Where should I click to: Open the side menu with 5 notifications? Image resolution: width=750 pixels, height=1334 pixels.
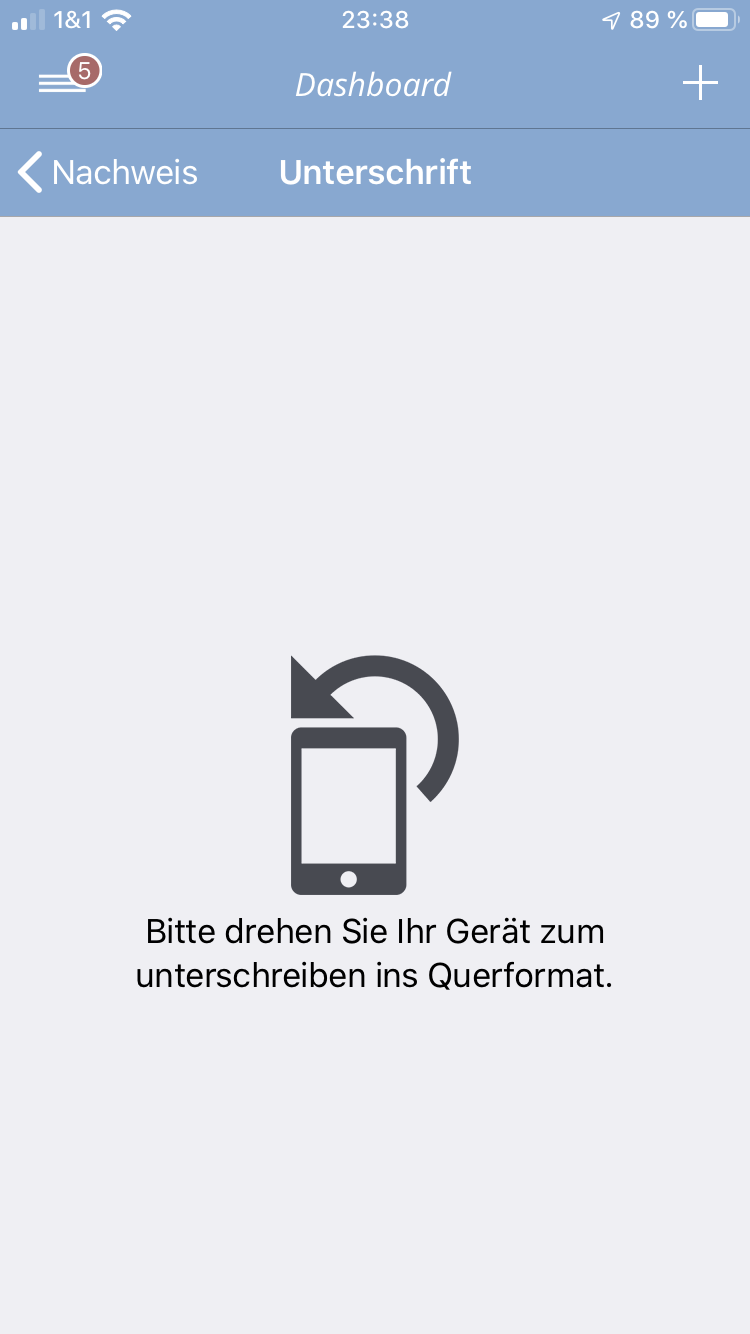[64, 82]
